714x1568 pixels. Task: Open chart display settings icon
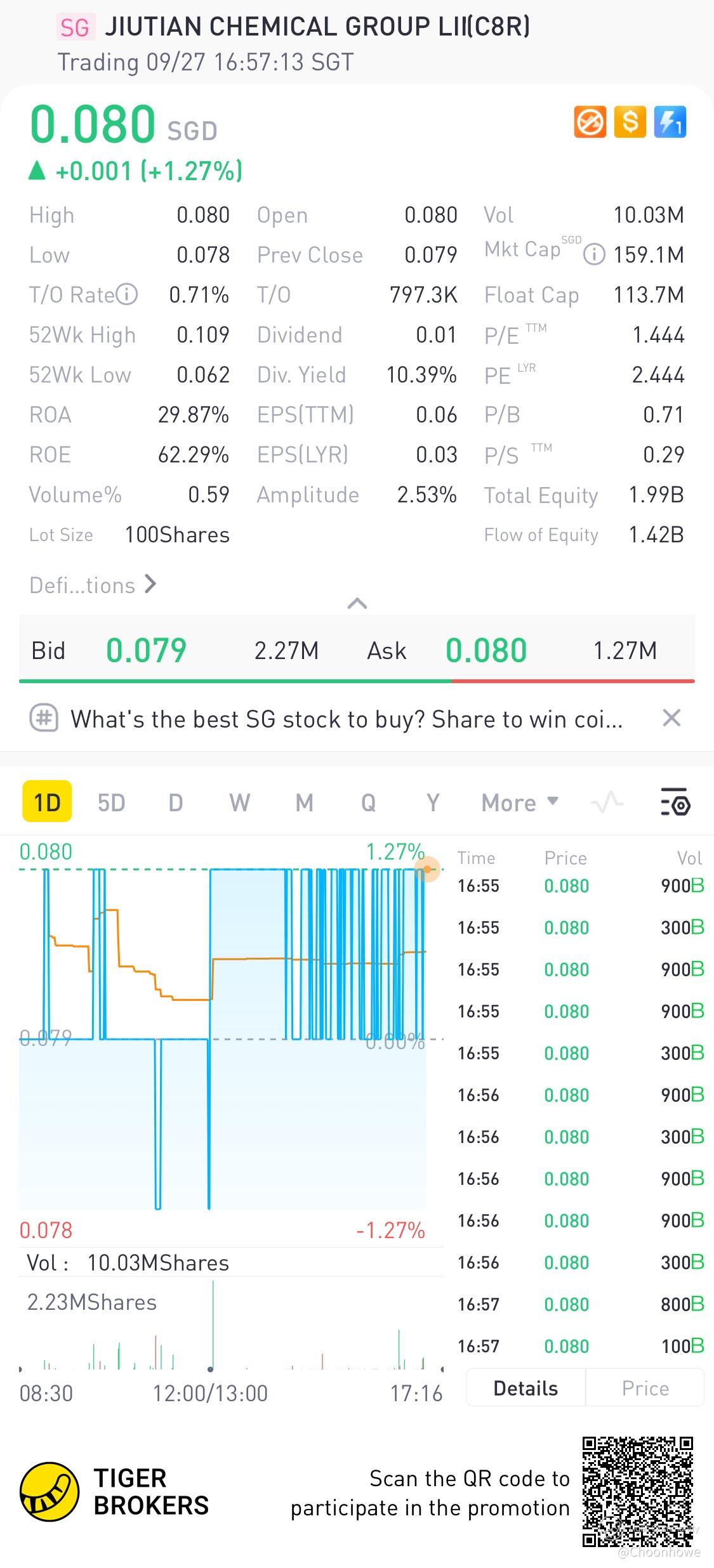[x=675, y=803]
